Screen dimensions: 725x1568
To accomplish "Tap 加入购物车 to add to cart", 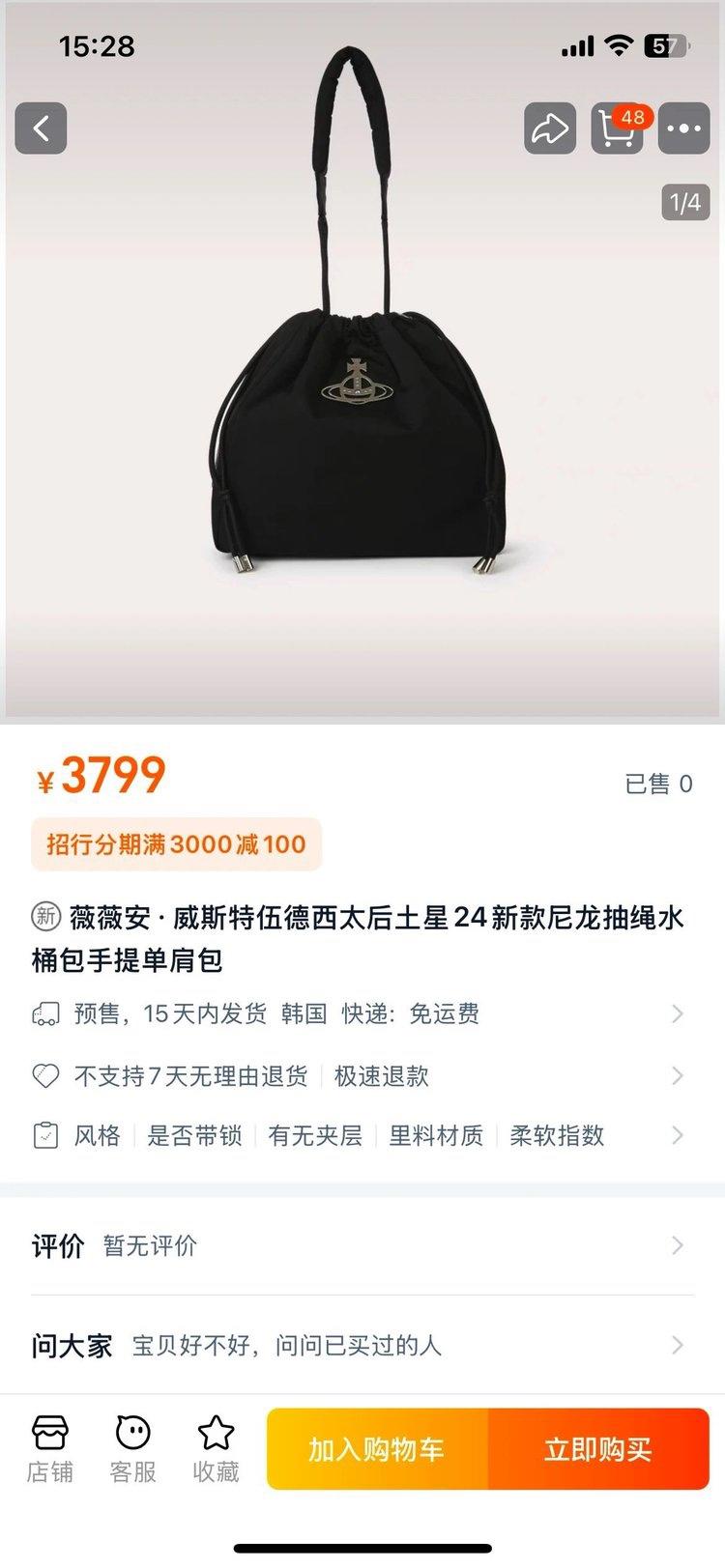I will coord(377,1449).
